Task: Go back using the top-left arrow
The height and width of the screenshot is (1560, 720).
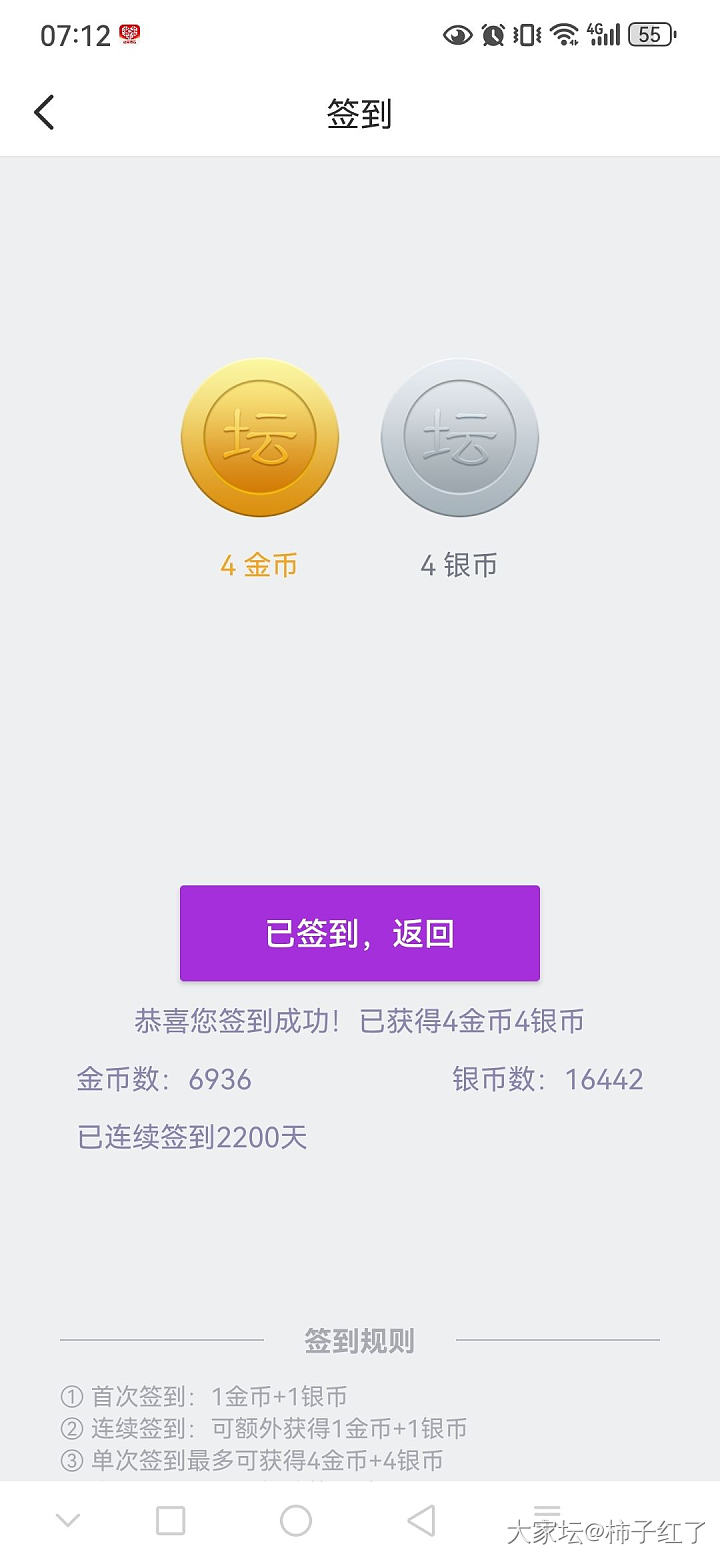Action: pyautogui.click(x=44, y=113)
